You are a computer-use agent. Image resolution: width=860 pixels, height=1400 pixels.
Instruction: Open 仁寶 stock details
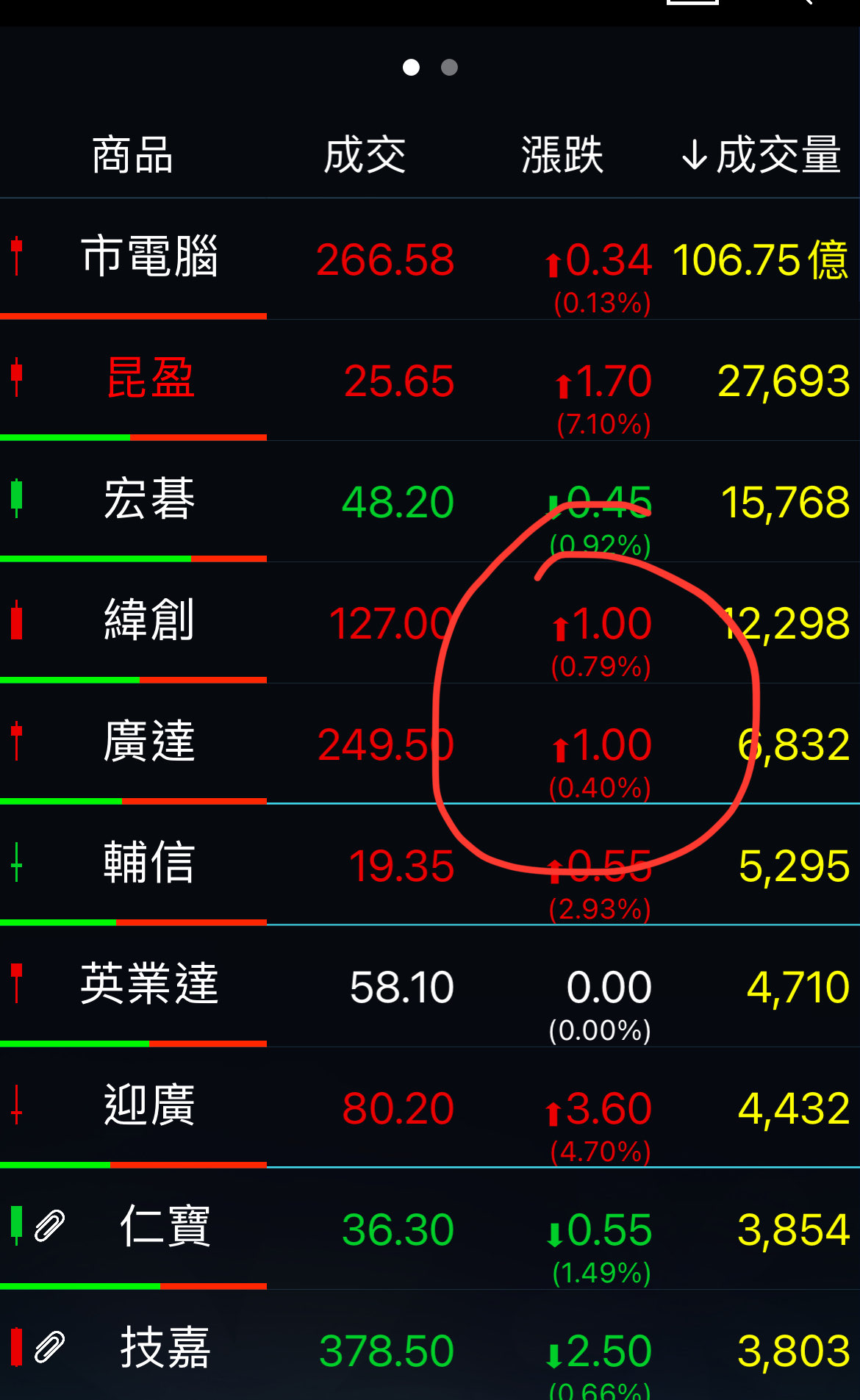[x=430, y=1229]
